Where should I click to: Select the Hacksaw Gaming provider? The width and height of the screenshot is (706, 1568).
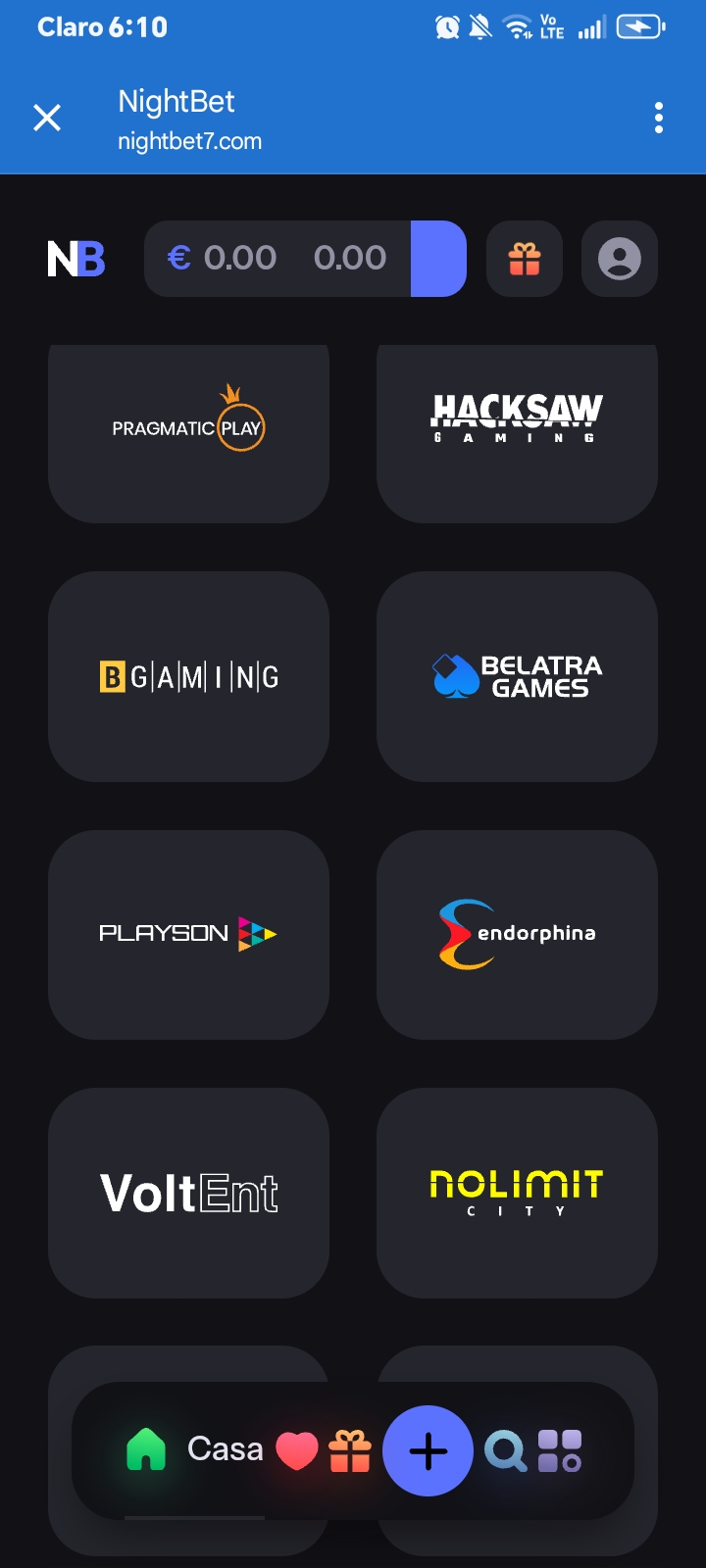point(517,431)
